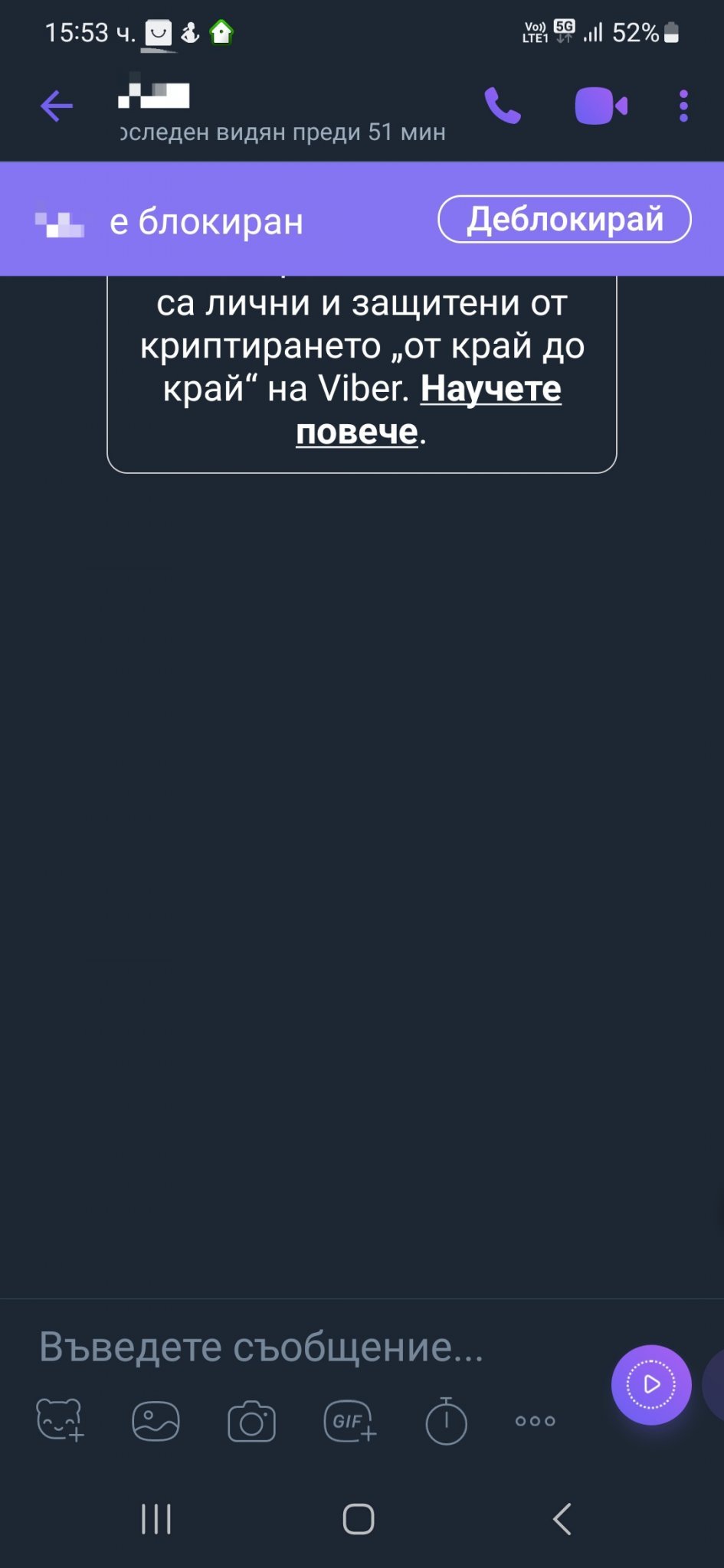Go back to the chats list
Screen dimensions: 724x1568
56,106
